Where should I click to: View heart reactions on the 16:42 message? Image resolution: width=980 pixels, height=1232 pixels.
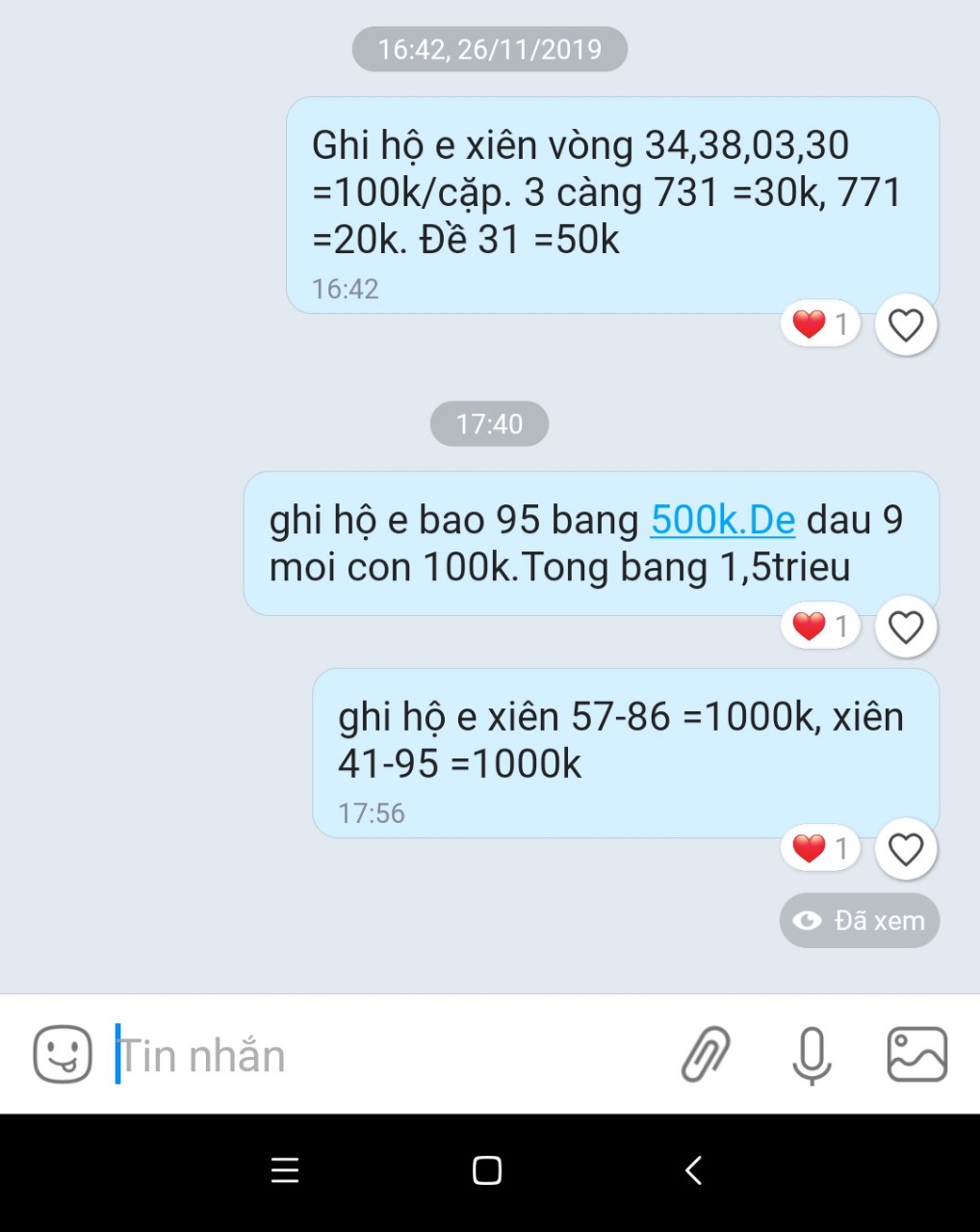tap(819, 325)
